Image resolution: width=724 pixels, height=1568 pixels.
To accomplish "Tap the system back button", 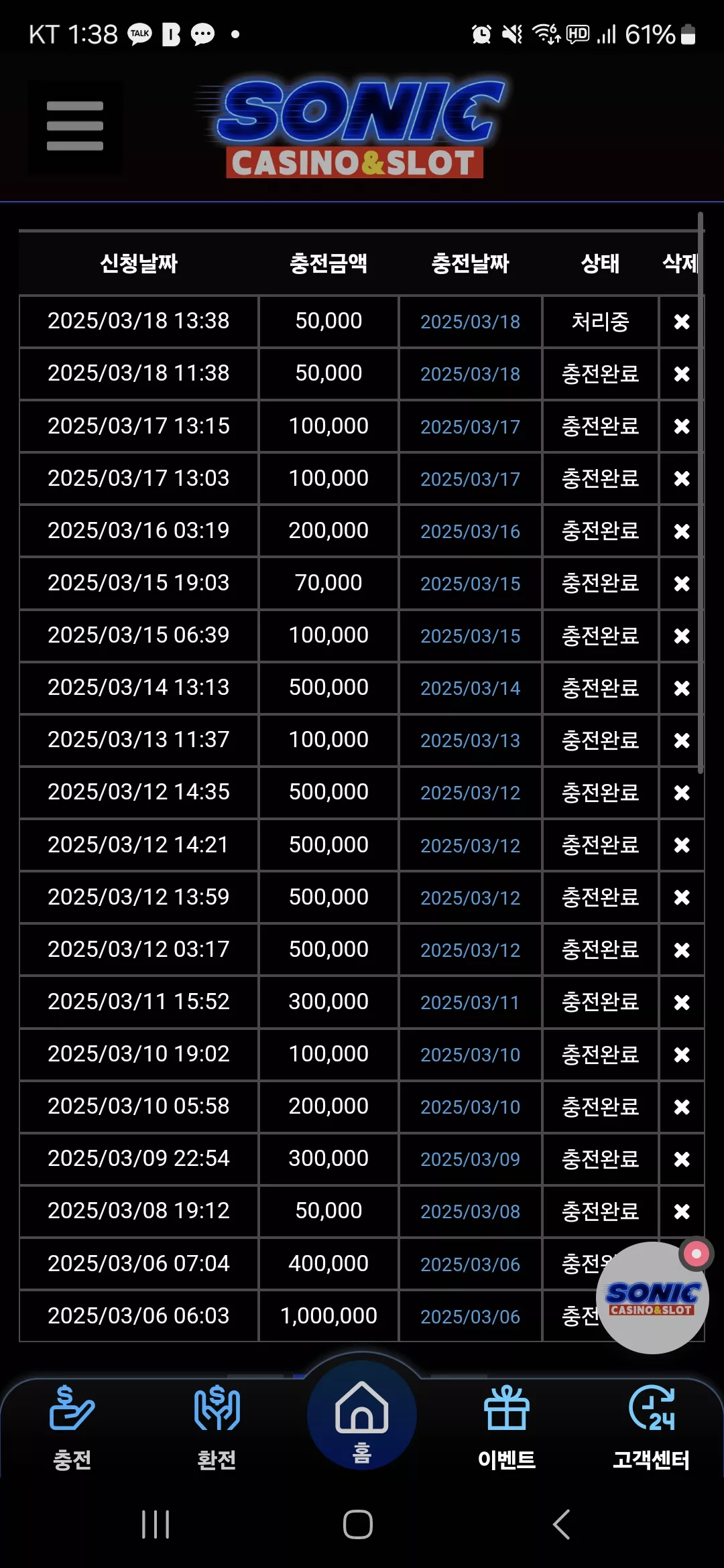I will (x=562, y=1524).
